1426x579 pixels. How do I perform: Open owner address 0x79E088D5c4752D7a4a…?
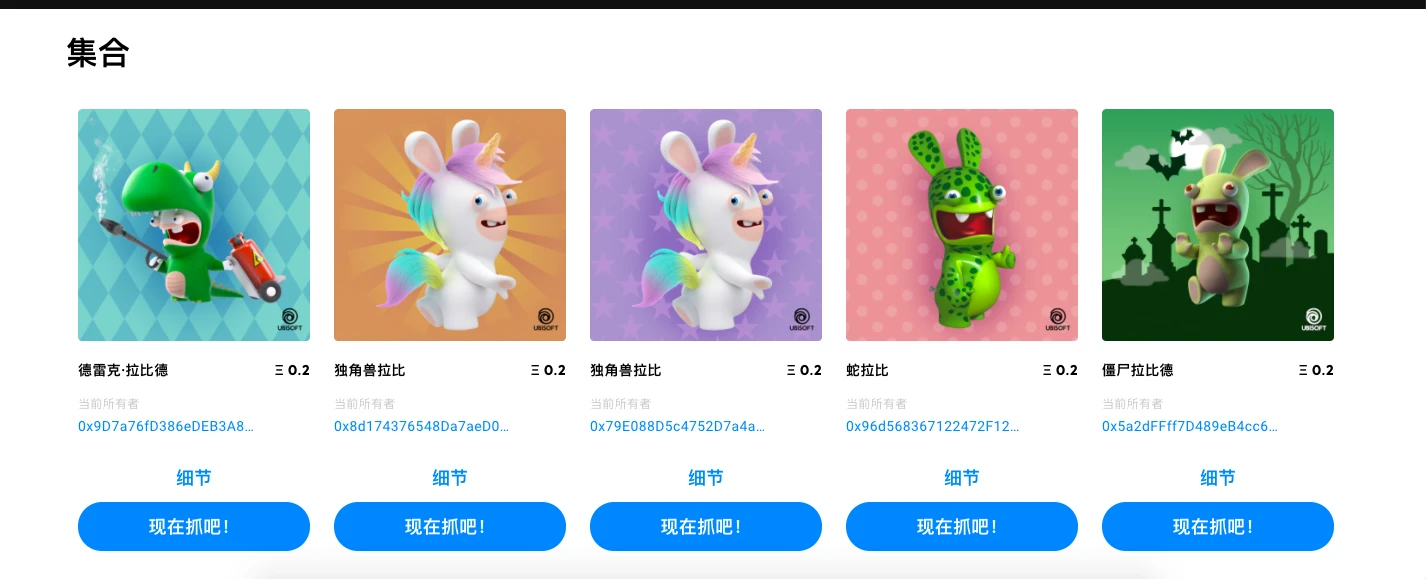[x=678, y=426]
